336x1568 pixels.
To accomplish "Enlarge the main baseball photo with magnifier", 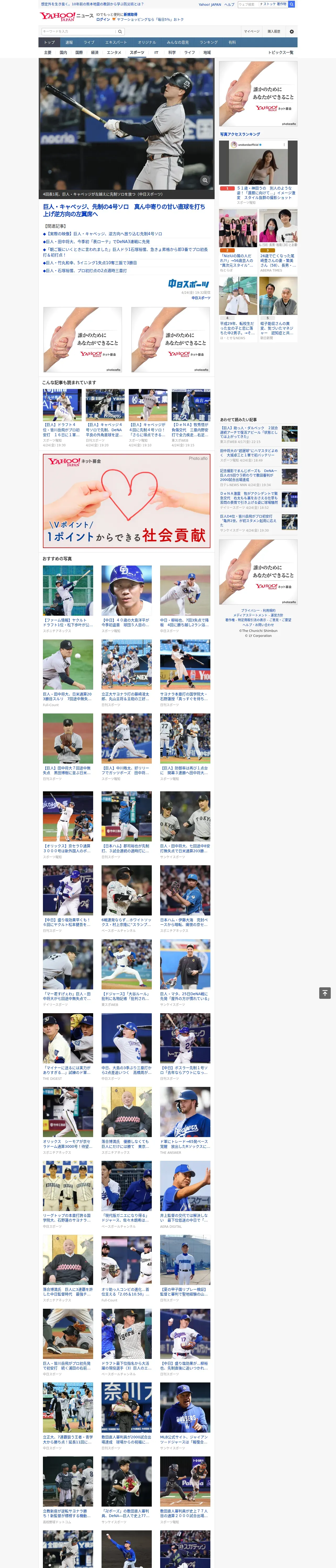I will click(x=205, y=180).
